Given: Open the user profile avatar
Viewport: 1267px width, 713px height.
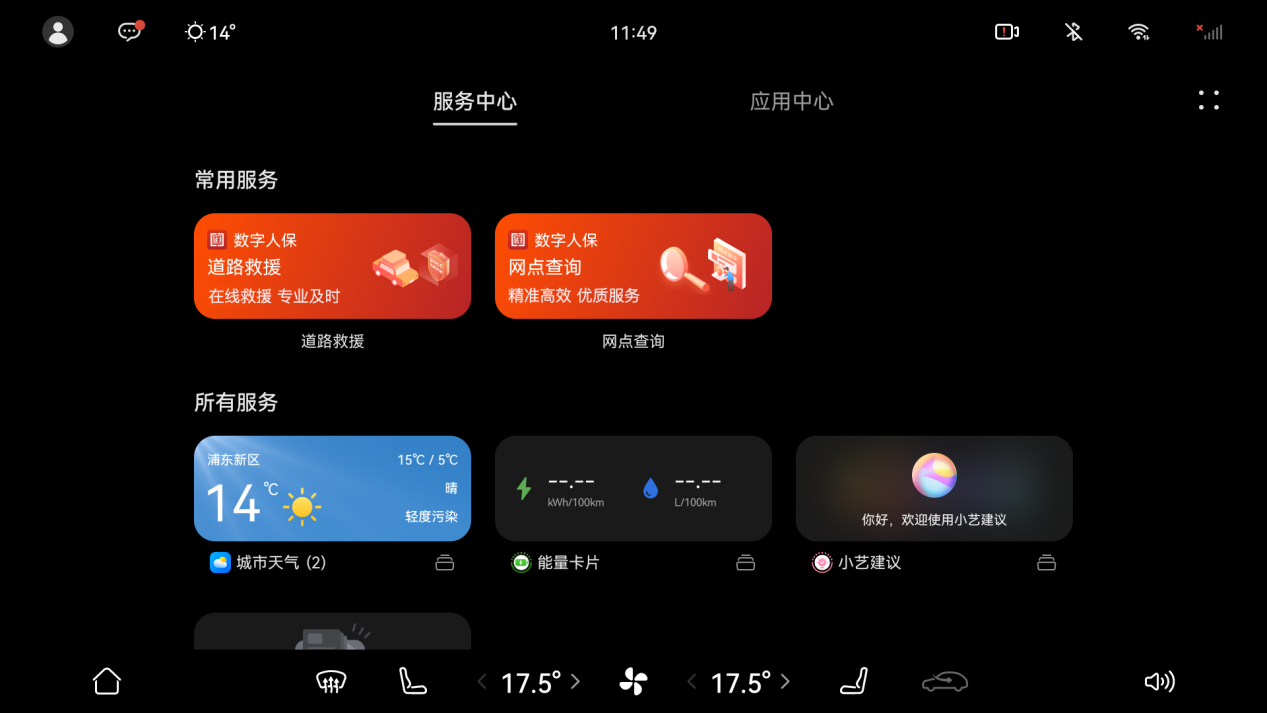Looking at the screenshot, I should point(58,32).
